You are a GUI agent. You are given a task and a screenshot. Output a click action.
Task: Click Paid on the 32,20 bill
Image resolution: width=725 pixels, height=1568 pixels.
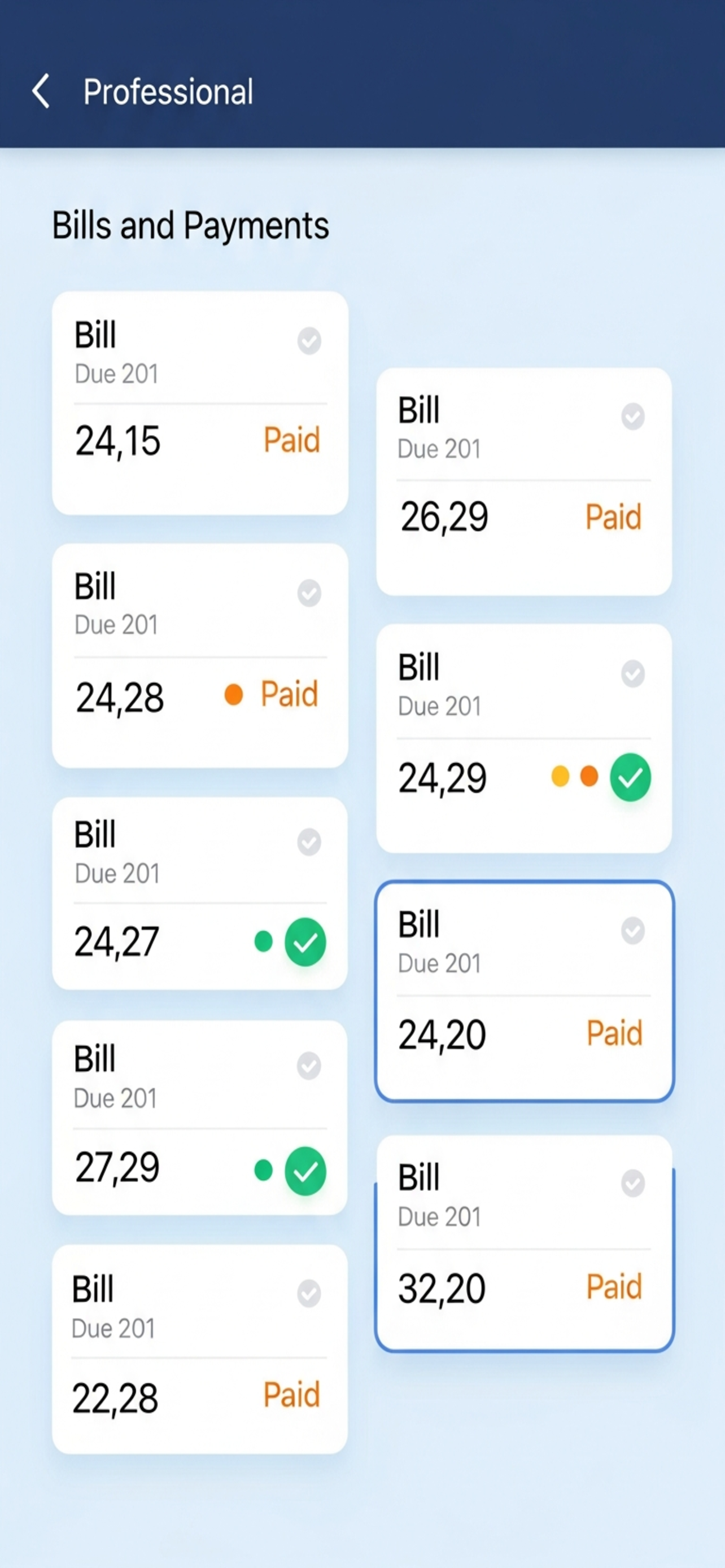(614, 1287)
